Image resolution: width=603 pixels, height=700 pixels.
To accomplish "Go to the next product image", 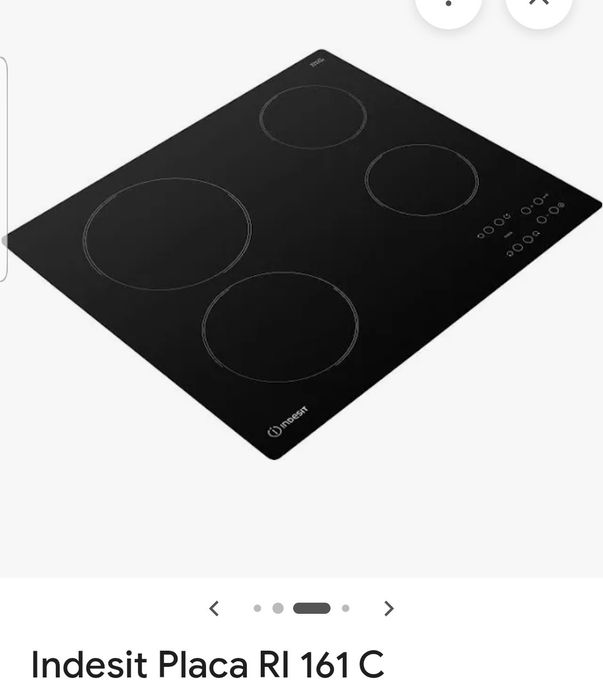I will click(x=389, y=608).
